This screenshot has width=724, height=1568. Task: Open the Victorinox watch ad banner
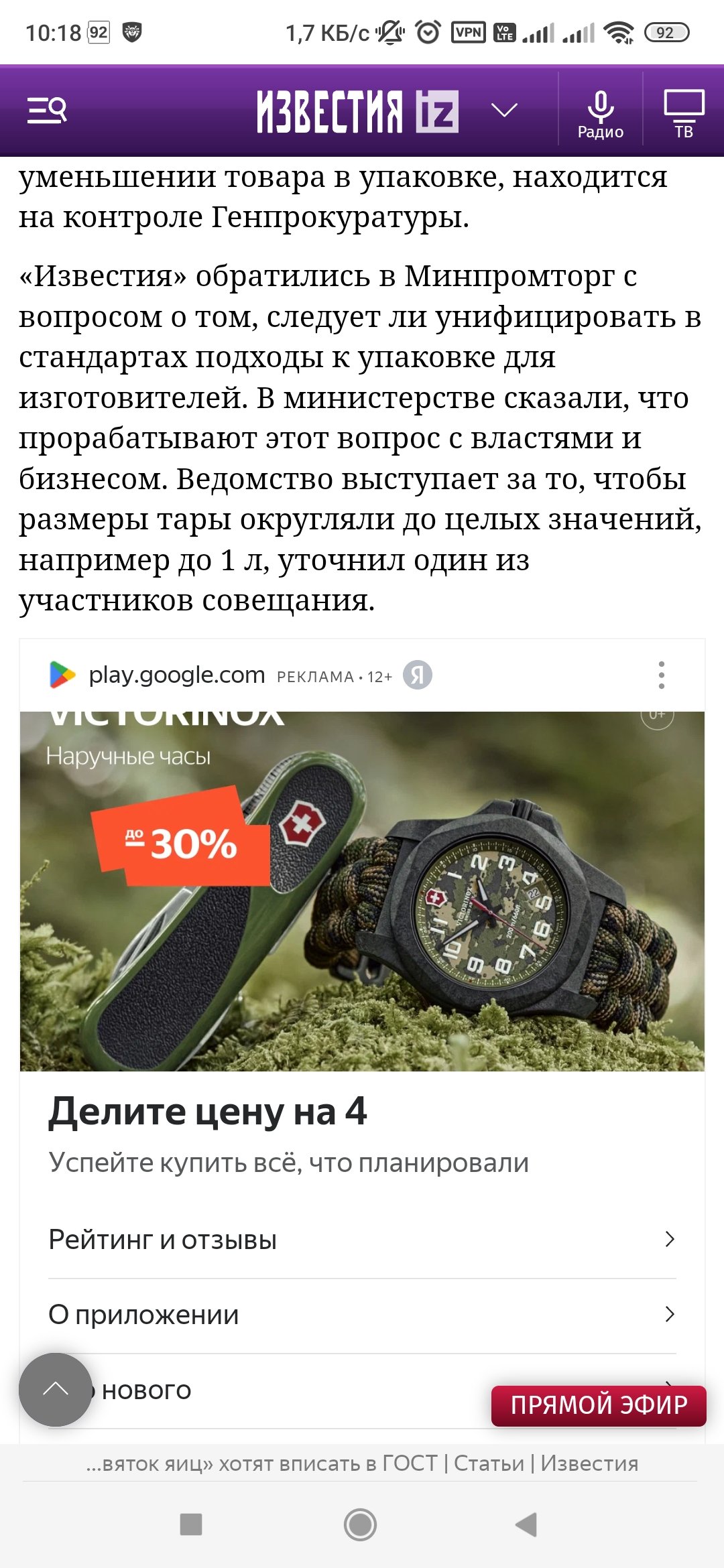click(362, 891)
